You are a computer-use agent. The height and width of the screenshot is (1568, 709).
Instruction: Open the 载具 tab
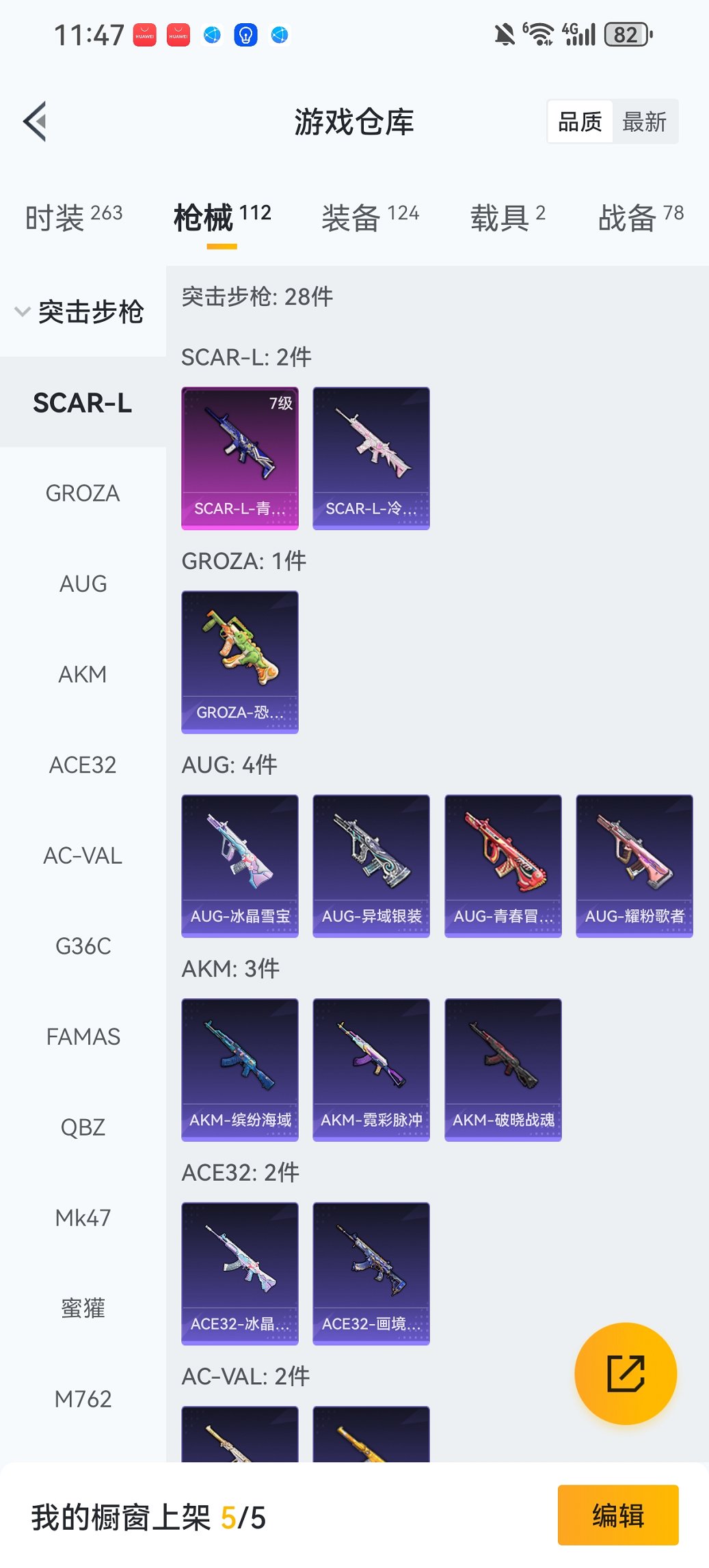coord(507,218)
